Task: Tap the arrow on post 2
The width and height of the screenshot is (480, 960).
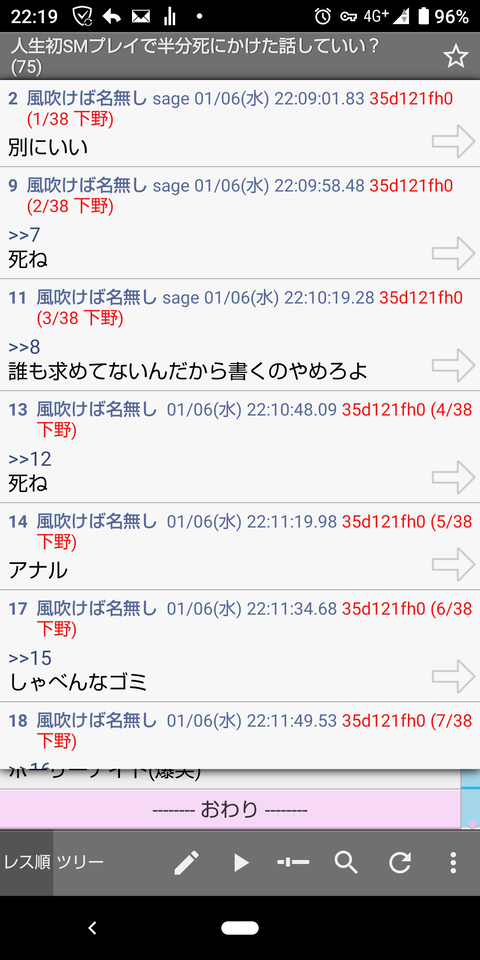Action: 453,141
